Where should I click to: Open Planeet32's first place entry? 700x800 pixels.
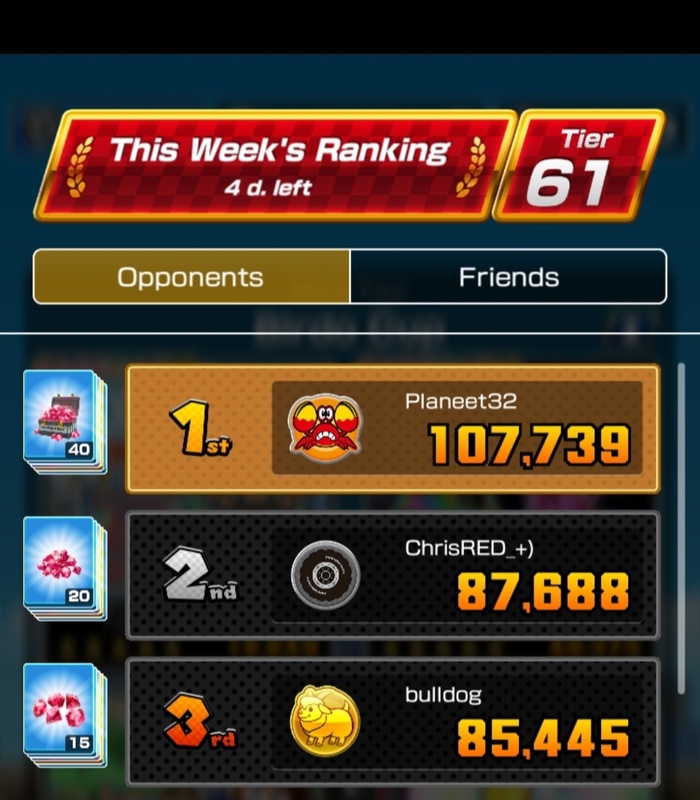(392, 428)
